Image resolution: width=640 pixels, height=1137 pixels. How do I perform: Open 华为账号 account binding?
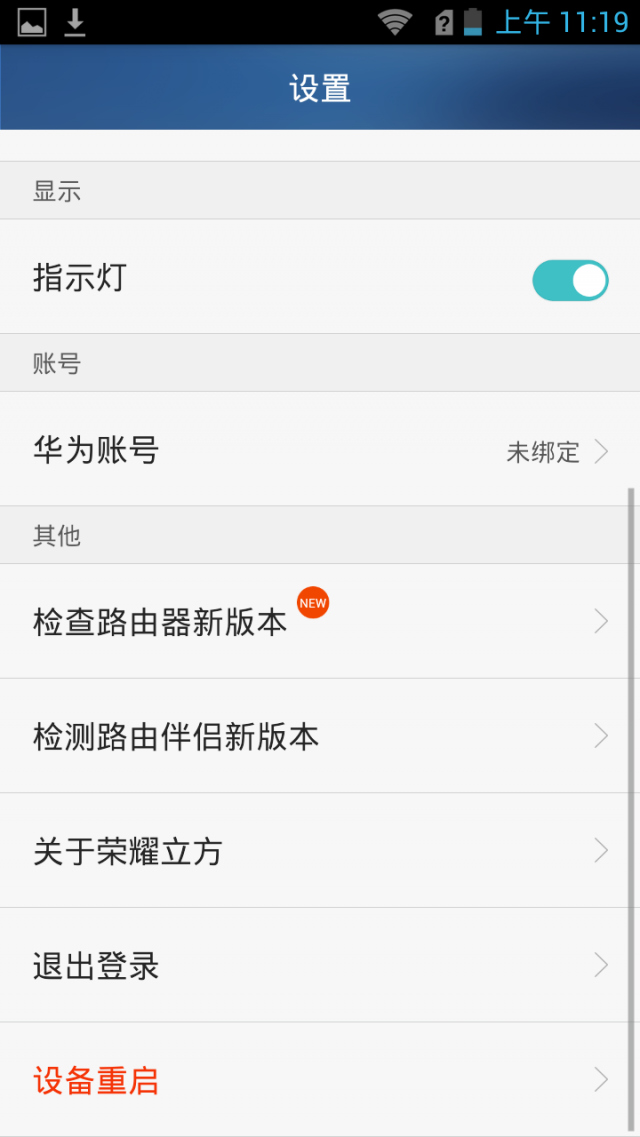(x=320, y=451)
